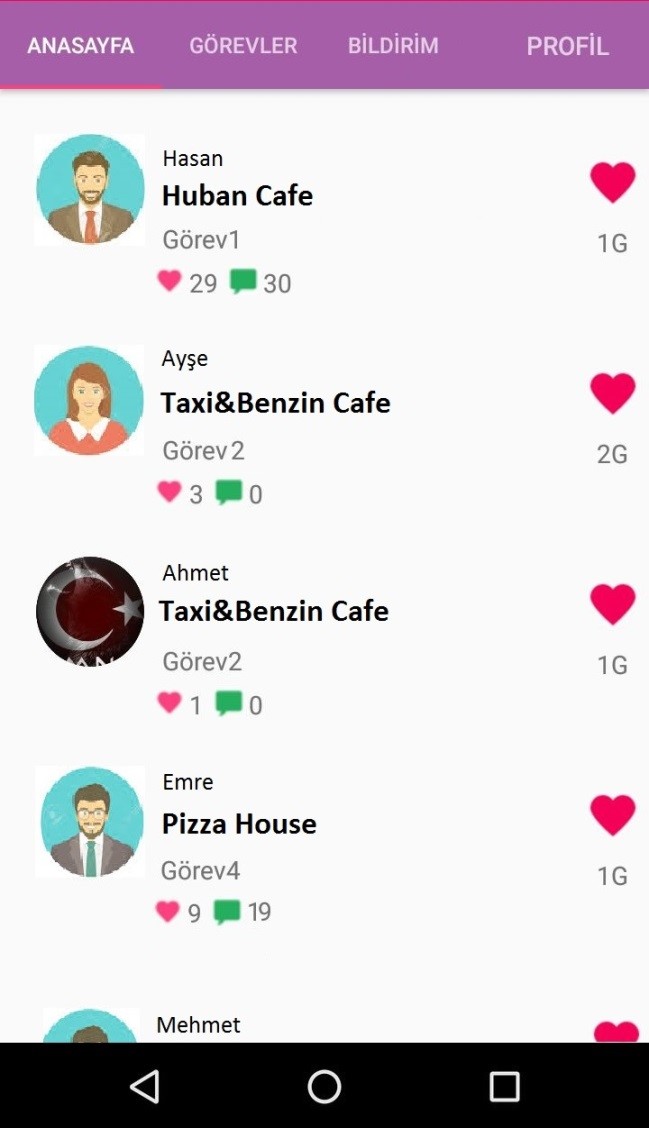The image size is (649, 1128).
Task: Open comments on Hasan's Huban Cafe post
Action: pyautogui.click(x=243, y=282)
